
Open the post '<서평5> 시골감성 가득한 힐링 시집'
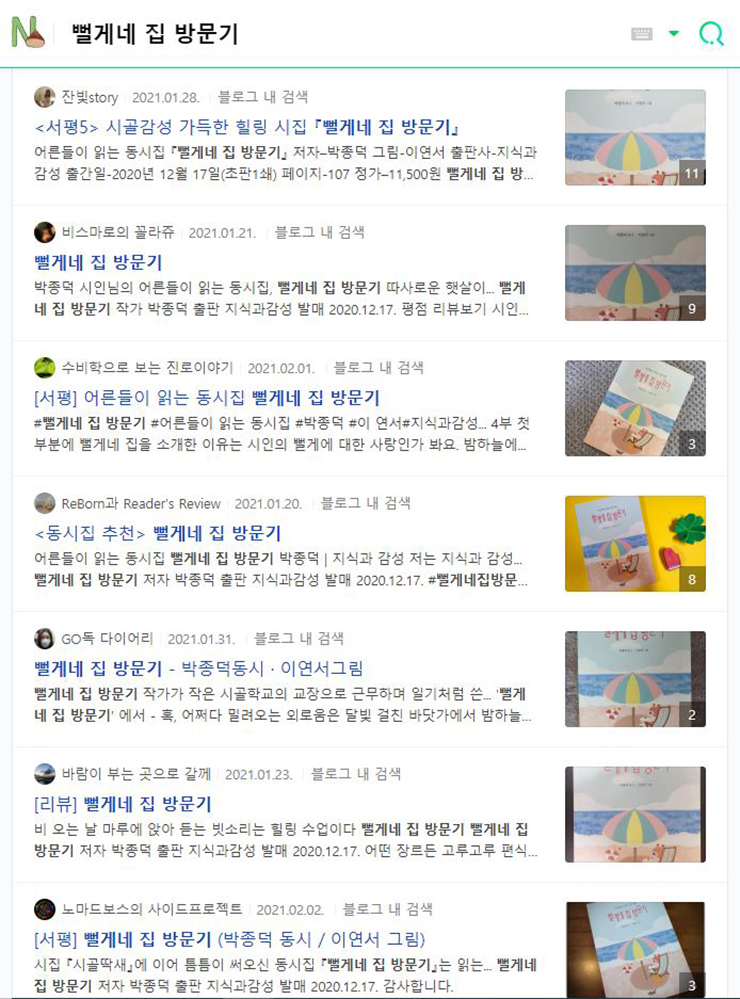click(246, 127)
